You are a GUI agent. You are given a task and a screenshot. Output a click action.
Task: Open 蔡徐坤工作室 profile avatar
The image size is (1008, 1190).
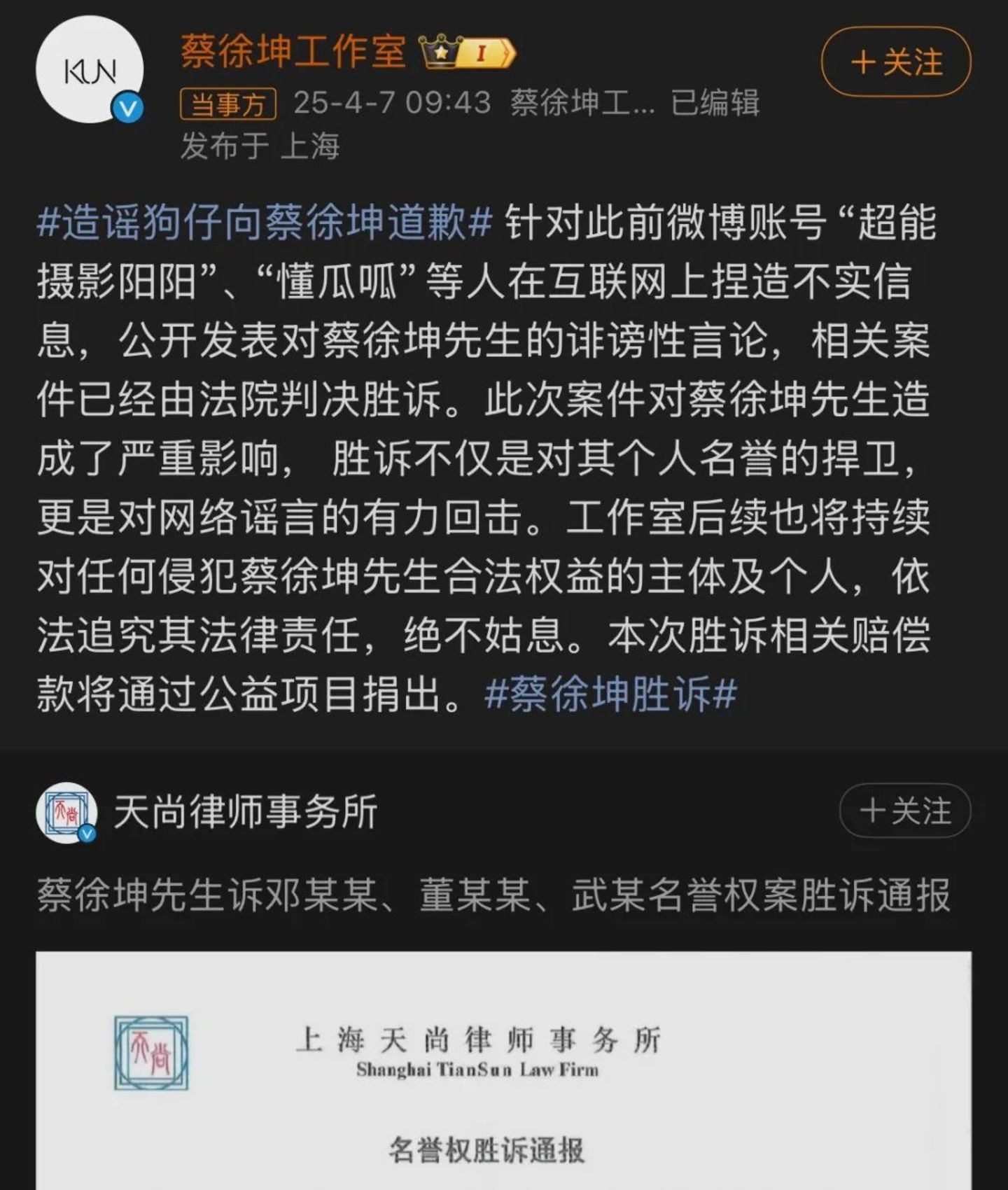[90, 70]
